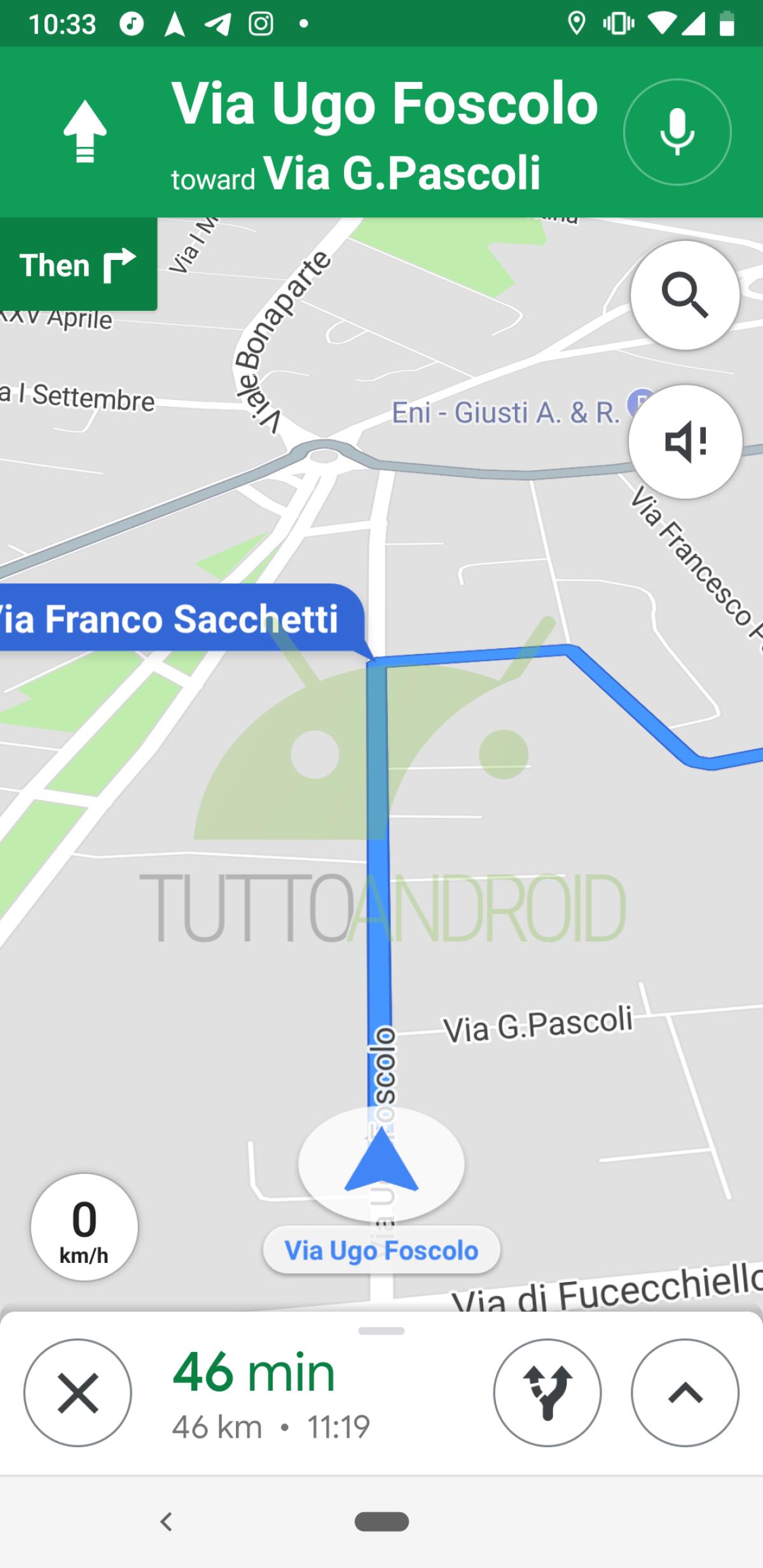Toggle the Then next-step preview banner

pyautogui.click(x=76, y=263)
